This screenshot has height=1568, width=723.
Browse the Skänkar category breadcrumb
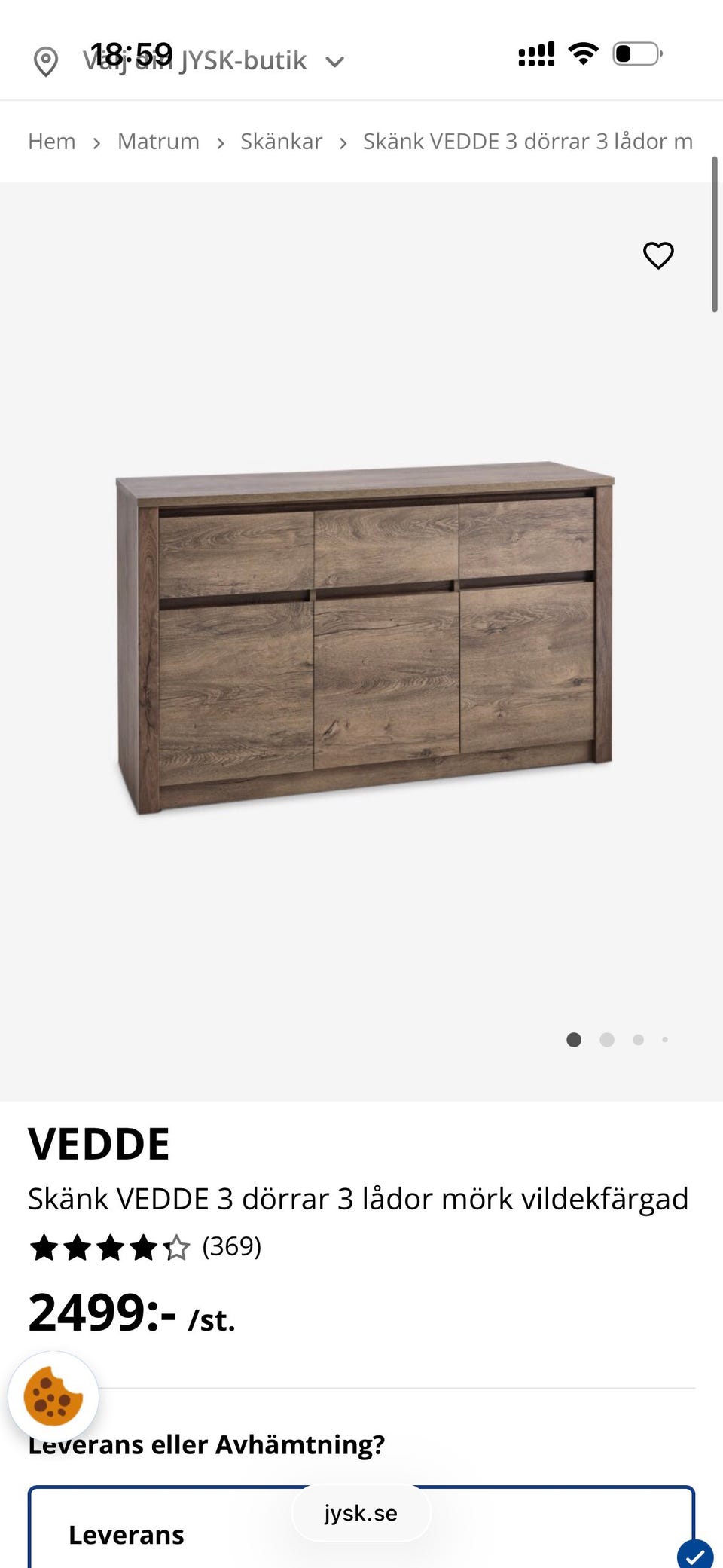[281, 141]
